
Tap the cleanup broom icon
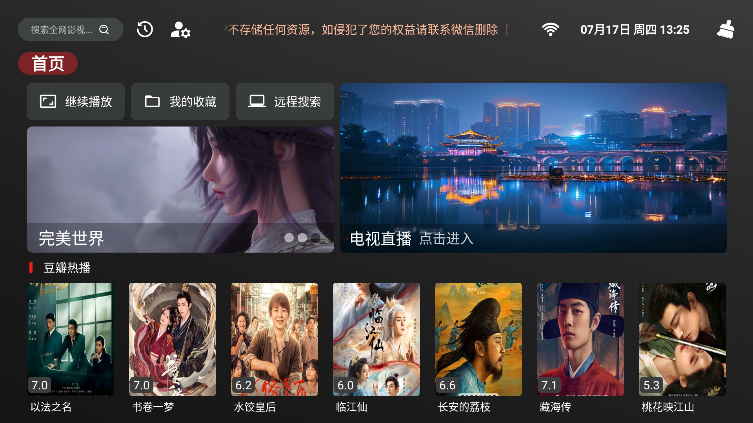(725, 30)
